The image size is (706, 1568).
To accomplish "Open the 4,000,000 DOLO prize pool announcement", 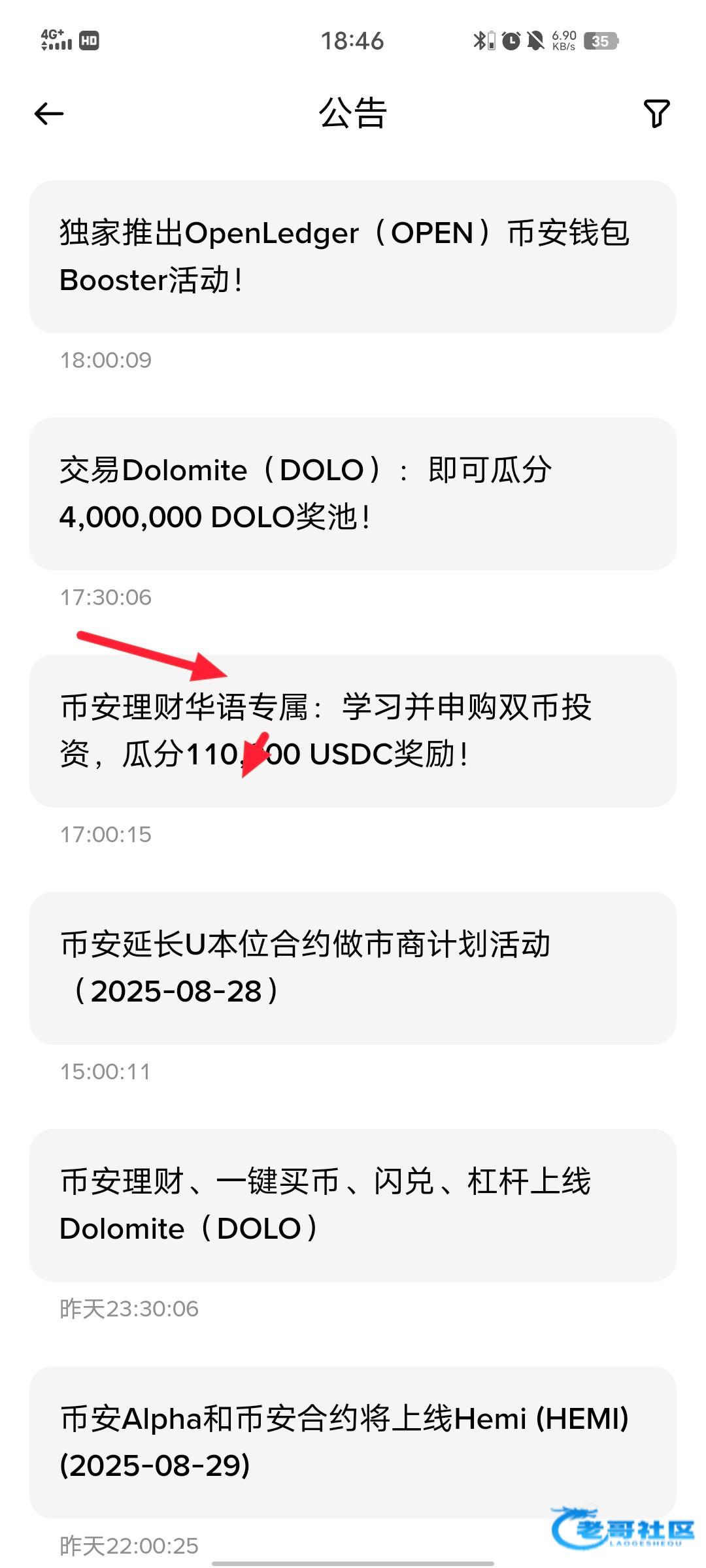I will pos(353,493).
